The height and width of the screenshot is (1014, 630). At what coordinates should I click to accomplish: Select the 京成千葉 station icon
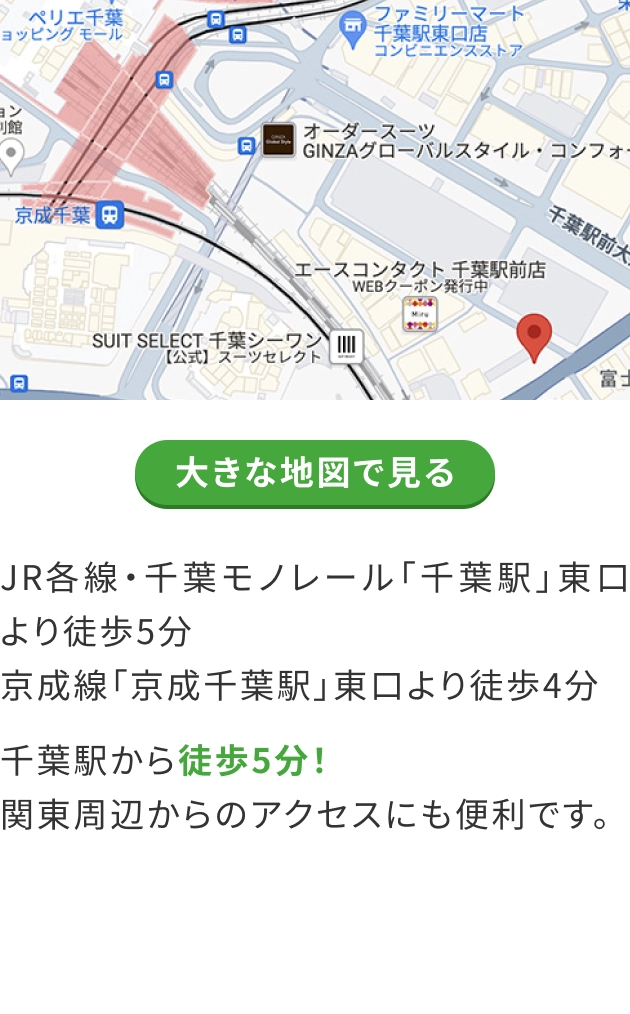(110, 215)
